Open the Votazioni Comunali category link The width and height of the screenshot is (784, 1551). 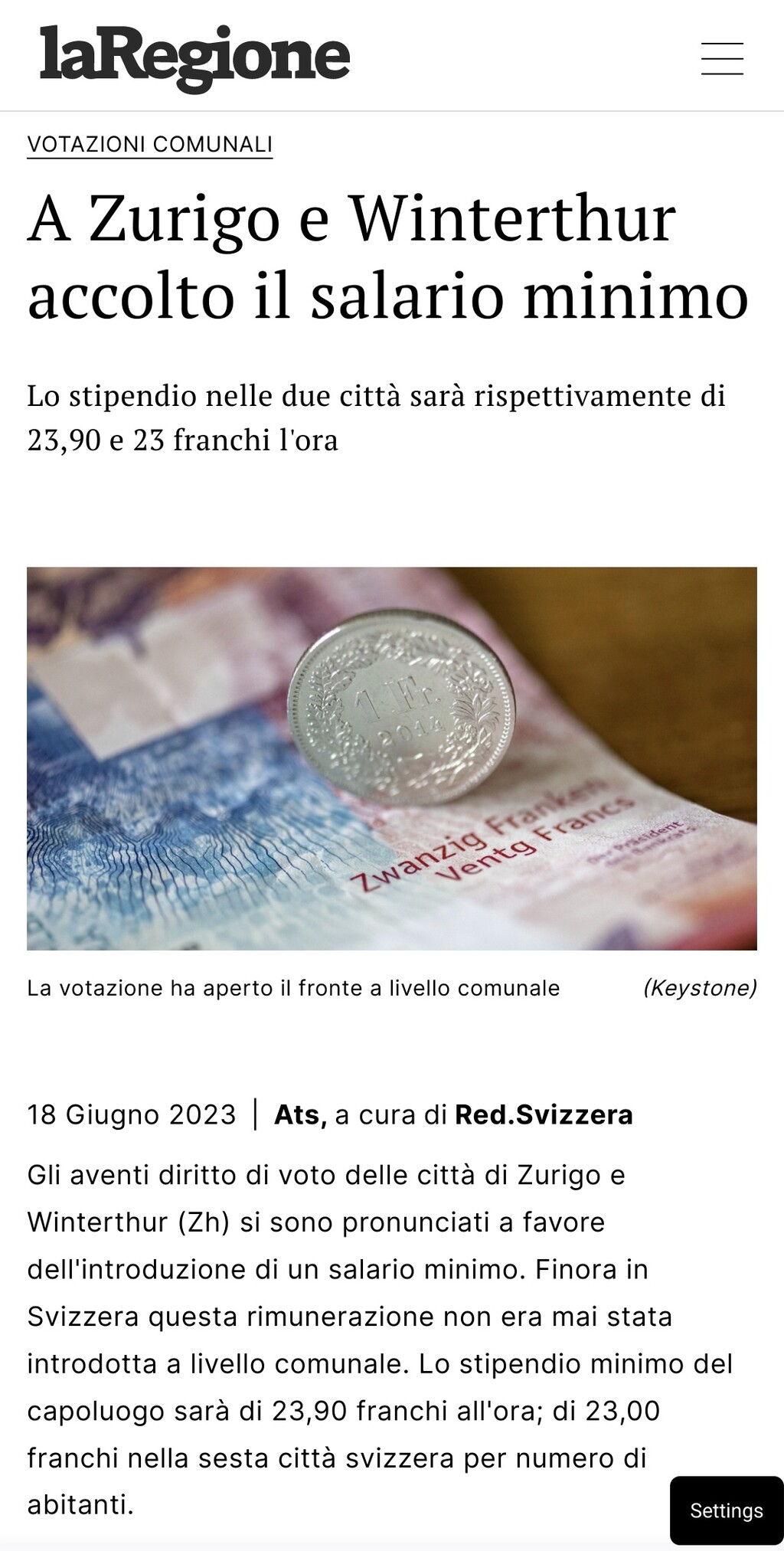tap(150, 144)
